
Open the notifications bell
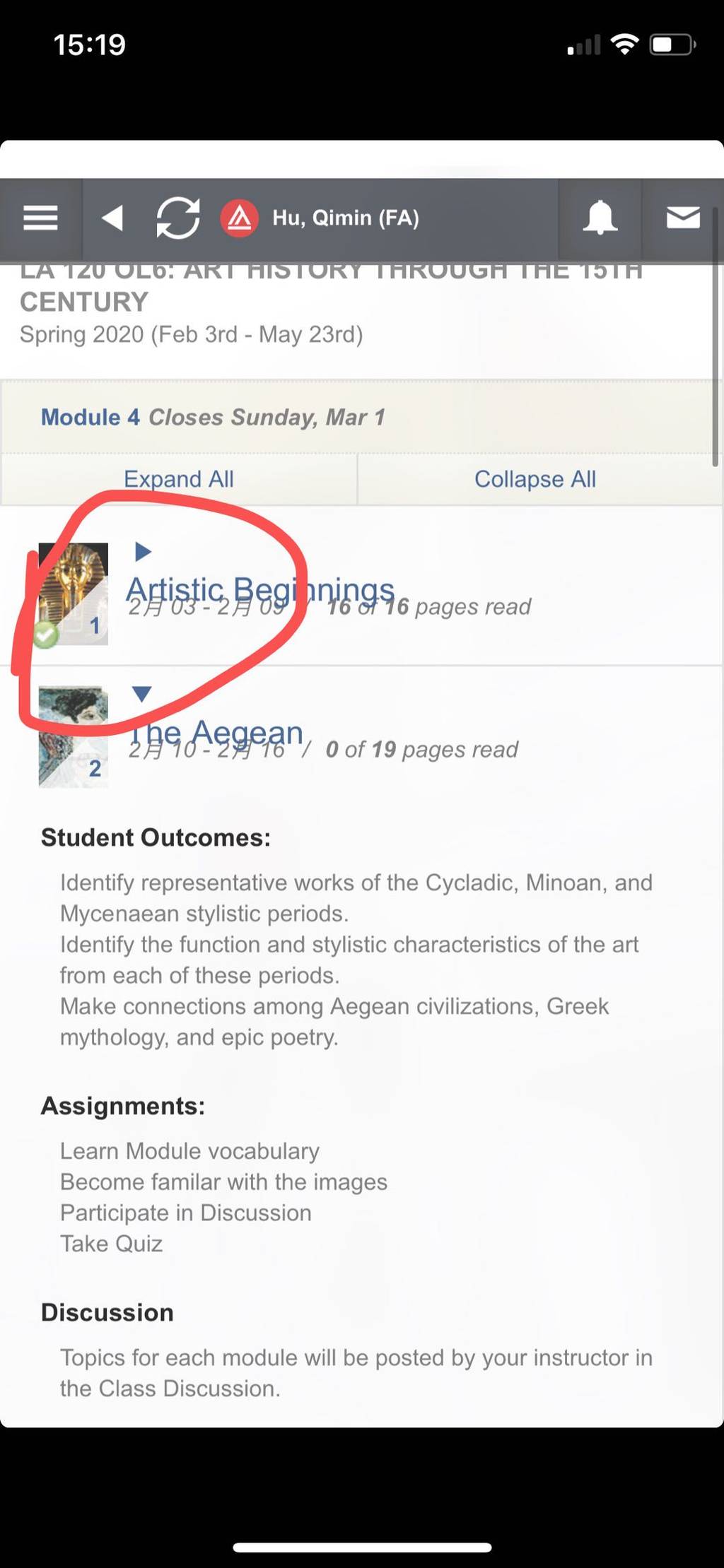600,218
